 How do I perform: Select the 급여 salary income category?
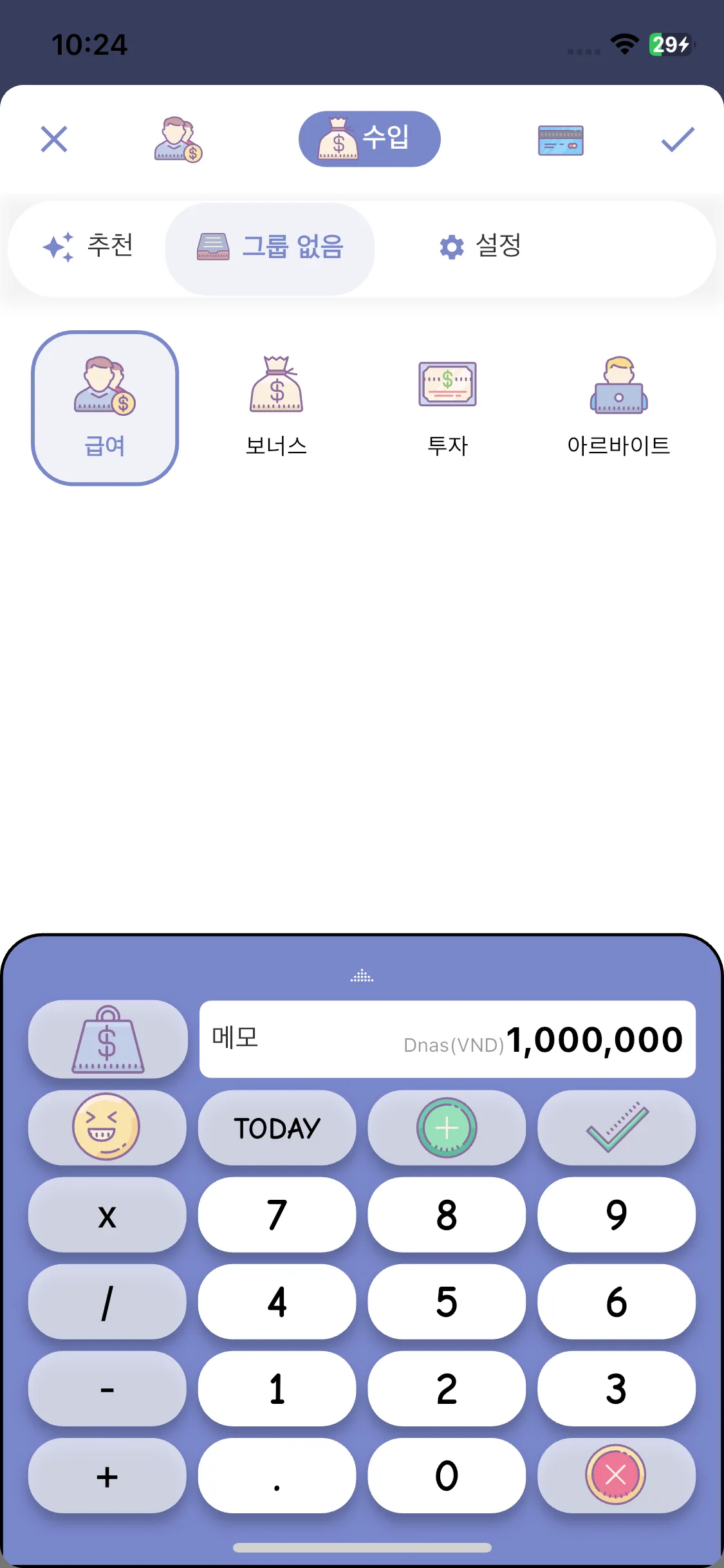pos(105,407)
